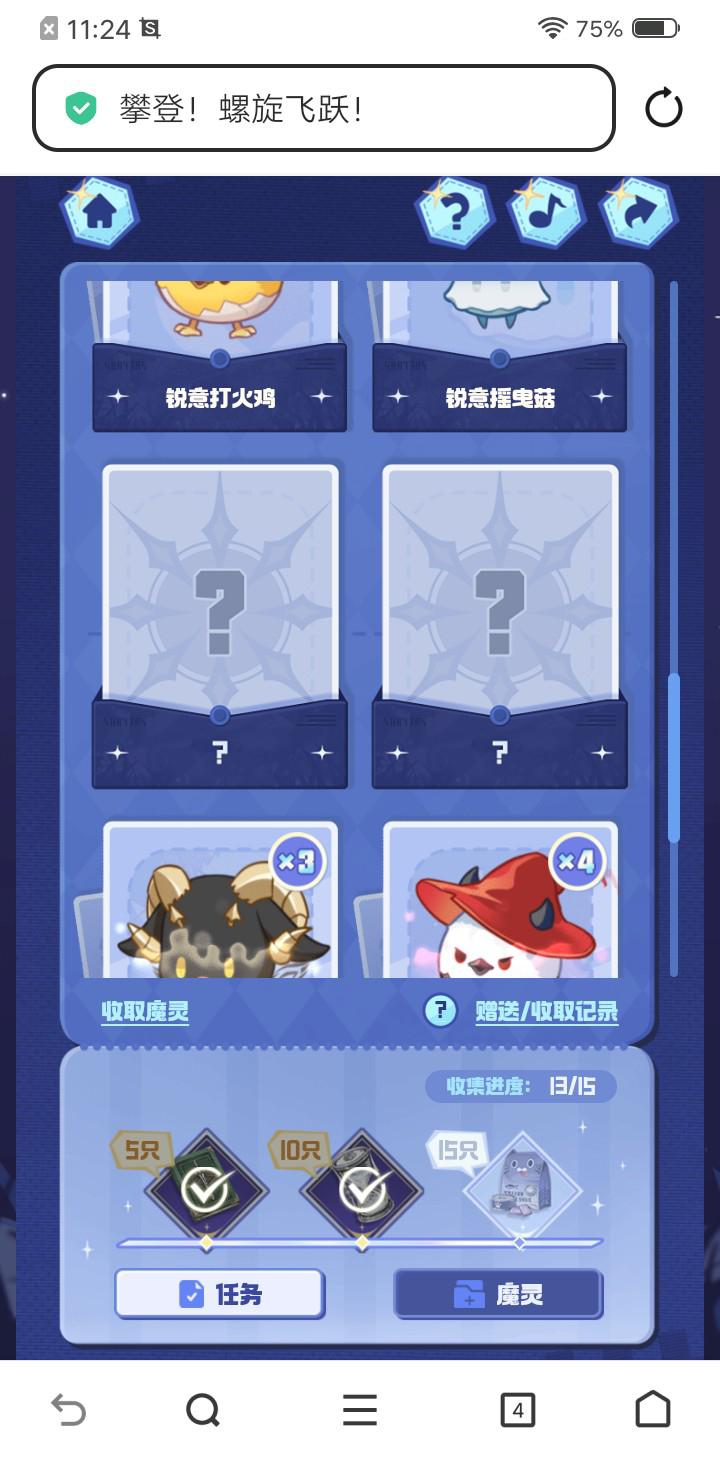This screenshot has height=1460, width=720.
Task: Go to the browser home page
Action: point(653,1410)
